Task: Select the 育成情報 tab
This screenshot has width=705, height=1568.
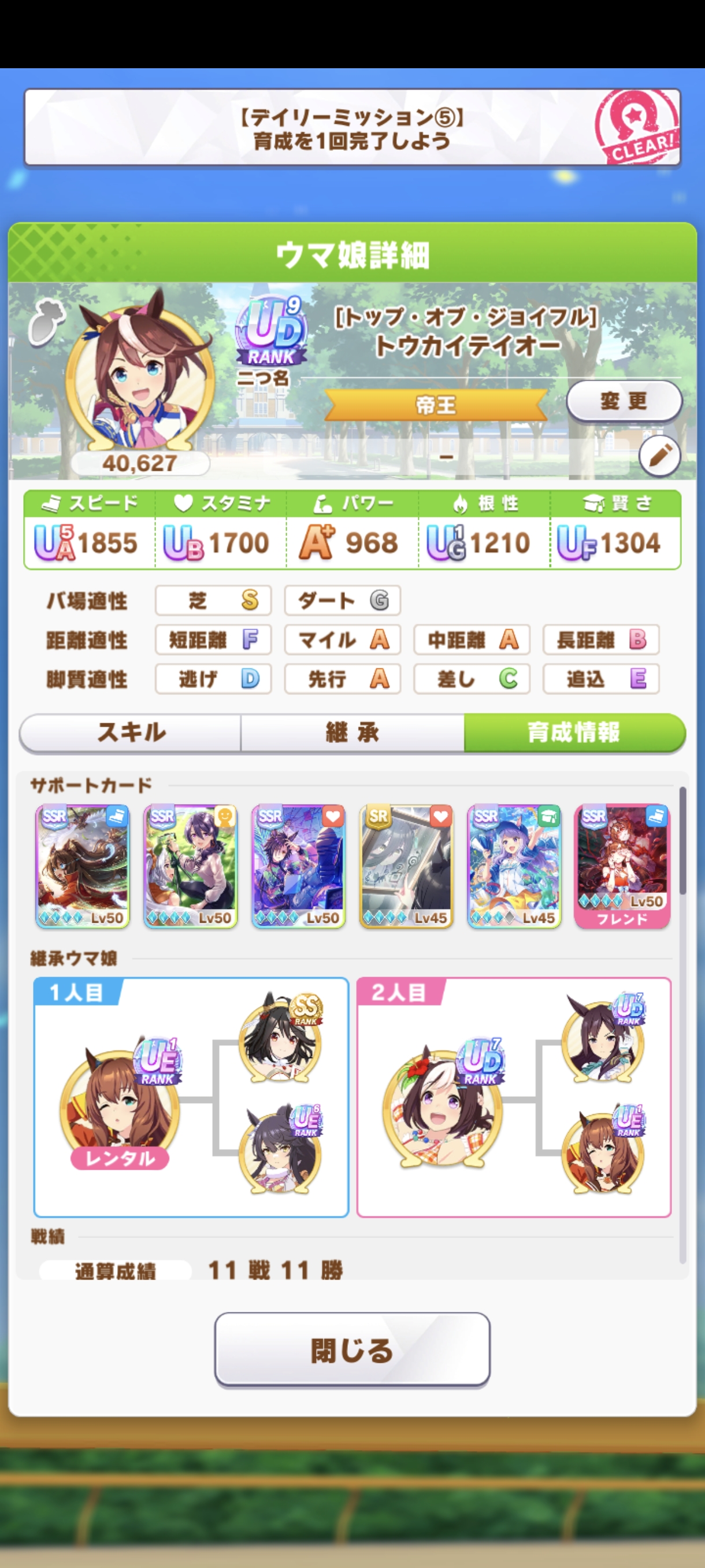Action: (x=574, y=733)
